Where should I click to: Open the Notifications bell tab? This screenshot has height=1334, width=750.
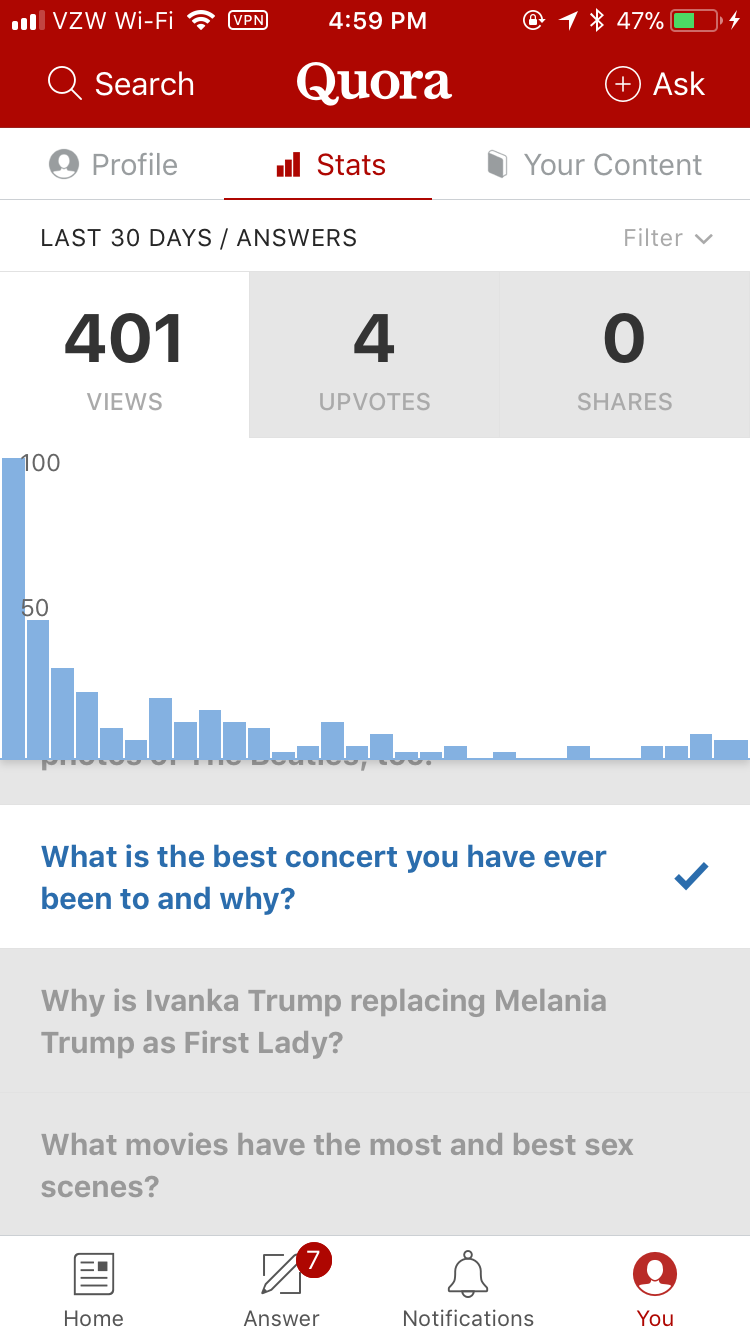tap(468, 1288)
